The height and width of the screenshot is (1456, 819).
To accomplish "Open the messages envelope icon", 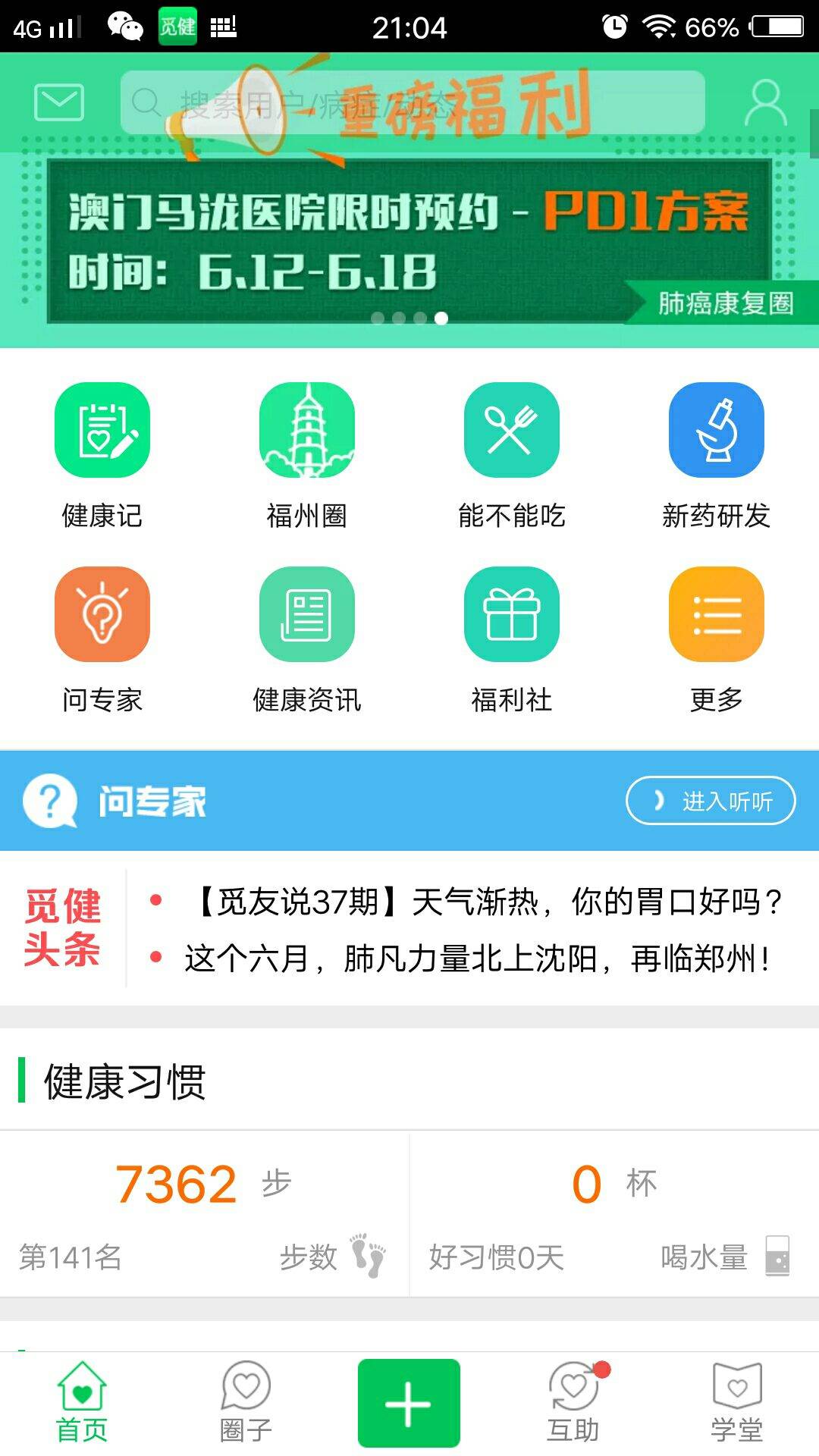I will pyautogui.click(x=59, y=102).
